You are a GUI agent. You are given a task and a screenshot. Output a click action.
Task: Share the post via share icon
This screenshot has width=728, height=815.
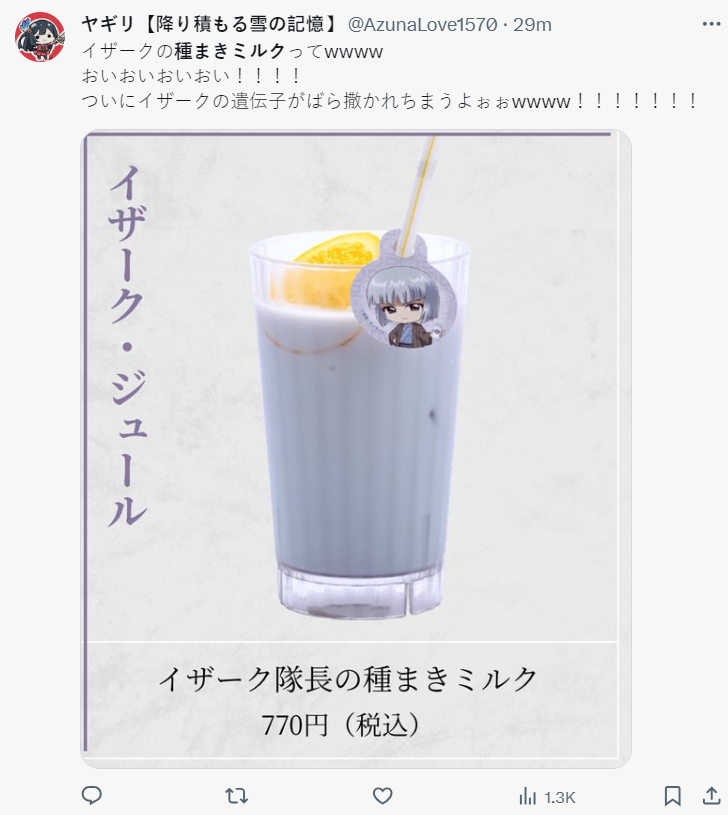711,796
